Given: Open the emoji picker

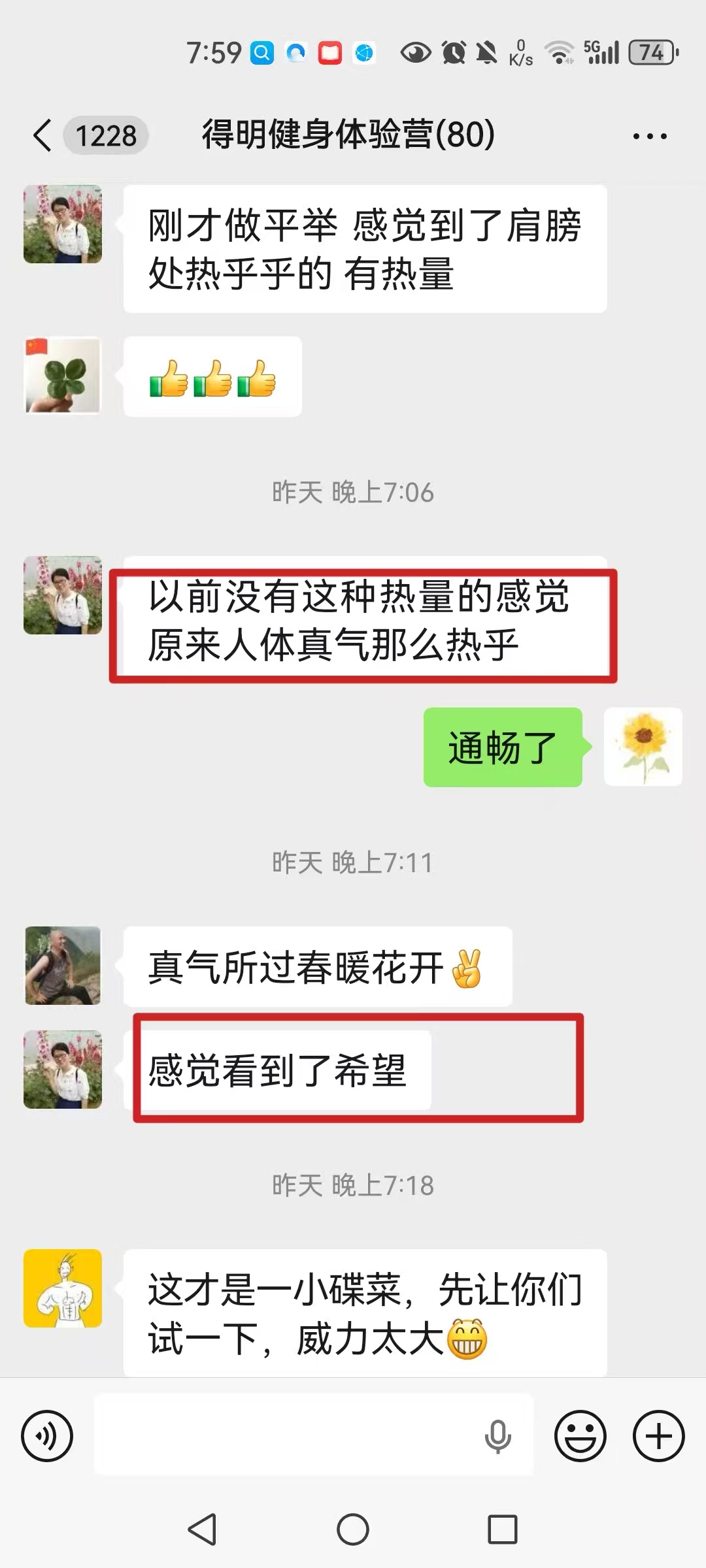Looking at the screenshot, I should (x=580, y=1436).
